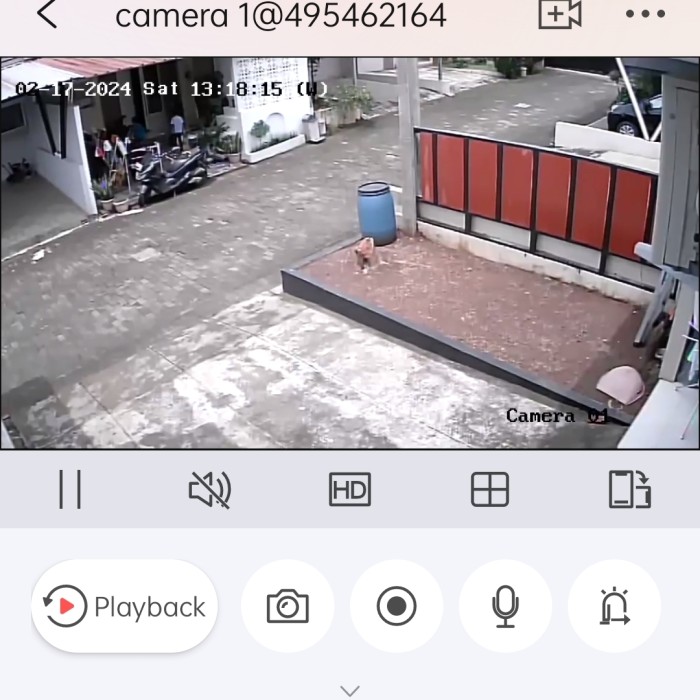Open the three-dot overflow menu
700x700 pixels.
[x=645, y=15]
